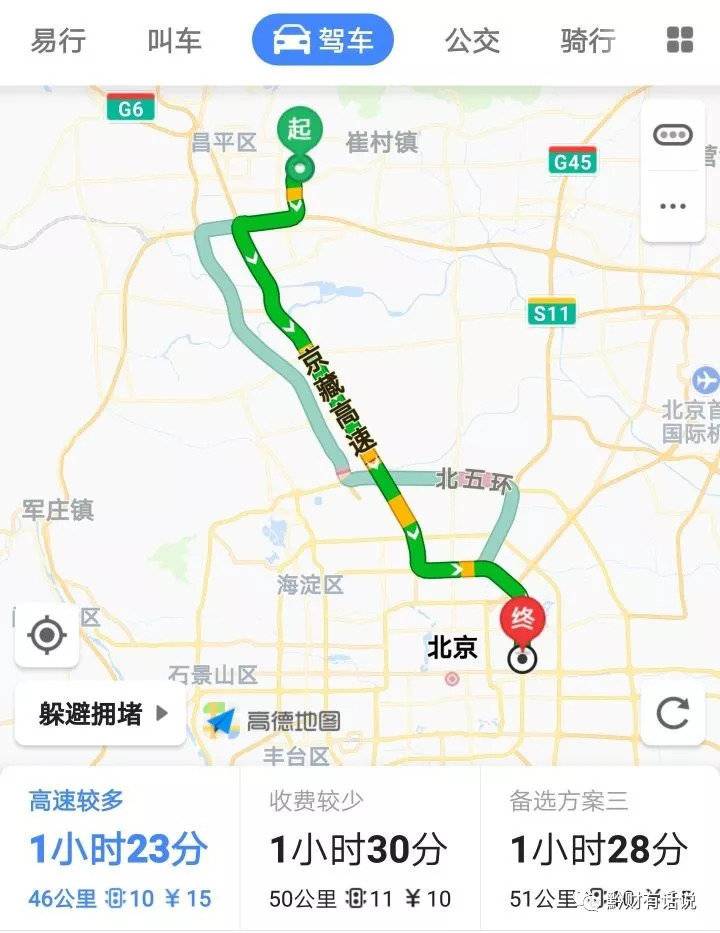Select the 高速较多 route option
This screenshot has height=933, width=720.
(120, 849)
